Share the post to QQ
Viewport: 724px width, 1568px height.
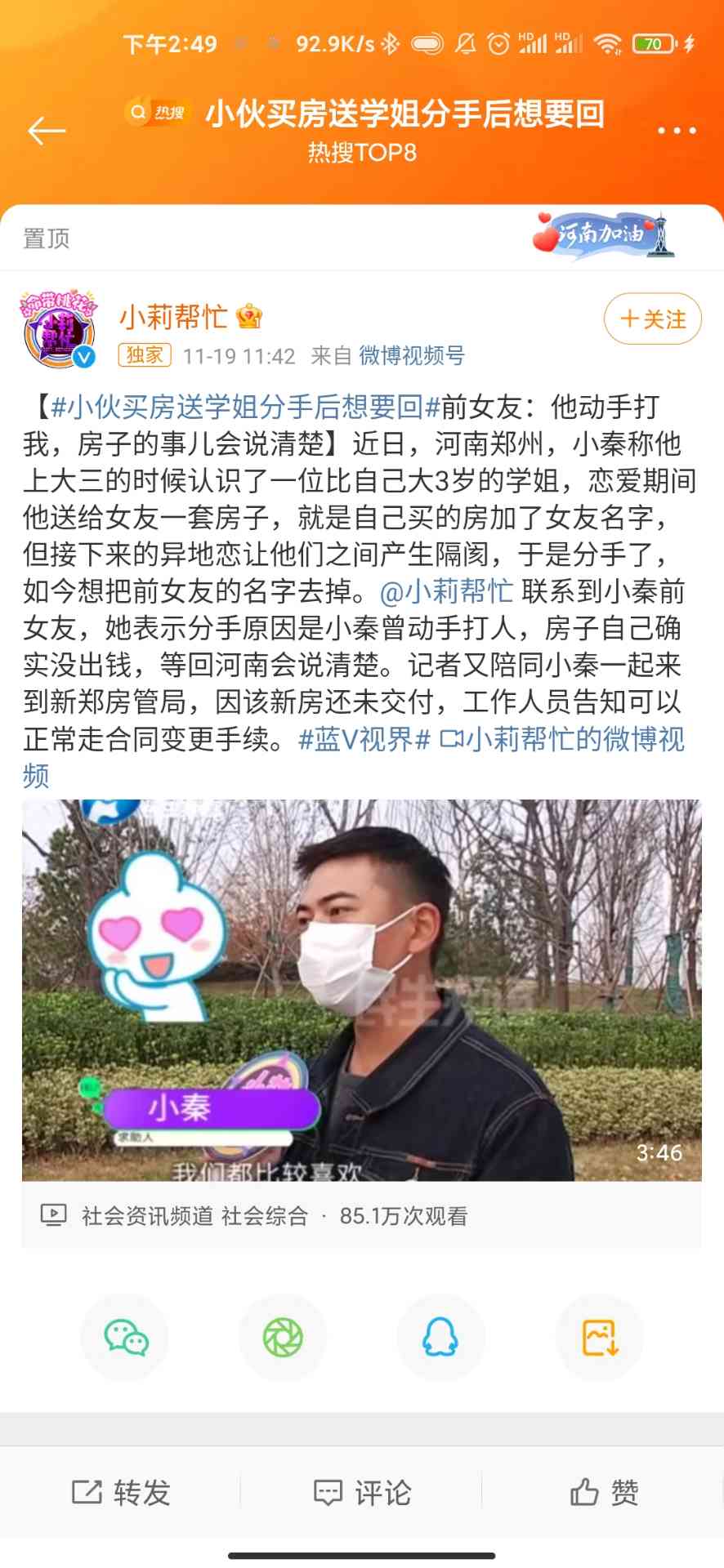pyautogui.click(x=440, y=1338)
